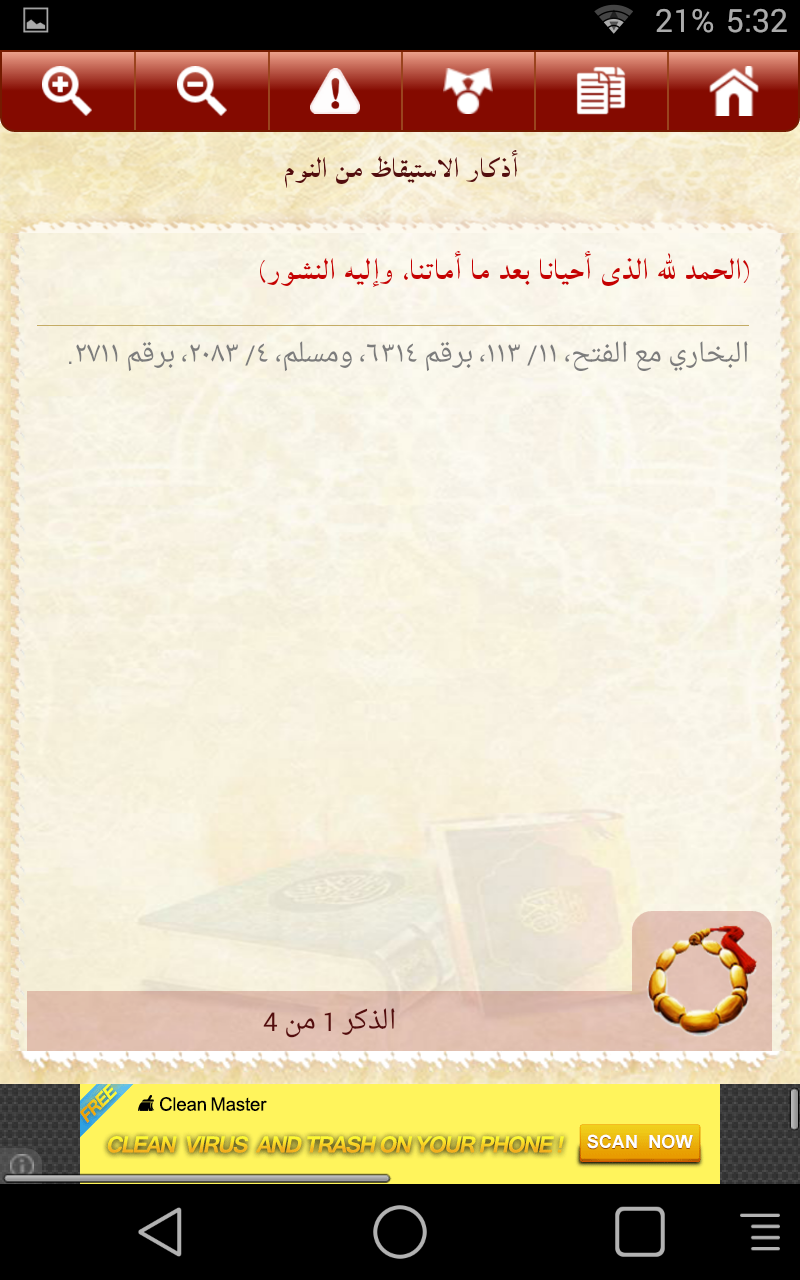800x1280 pixels.
Task: Zoom out the text size
Action: [x=201, y=91]
